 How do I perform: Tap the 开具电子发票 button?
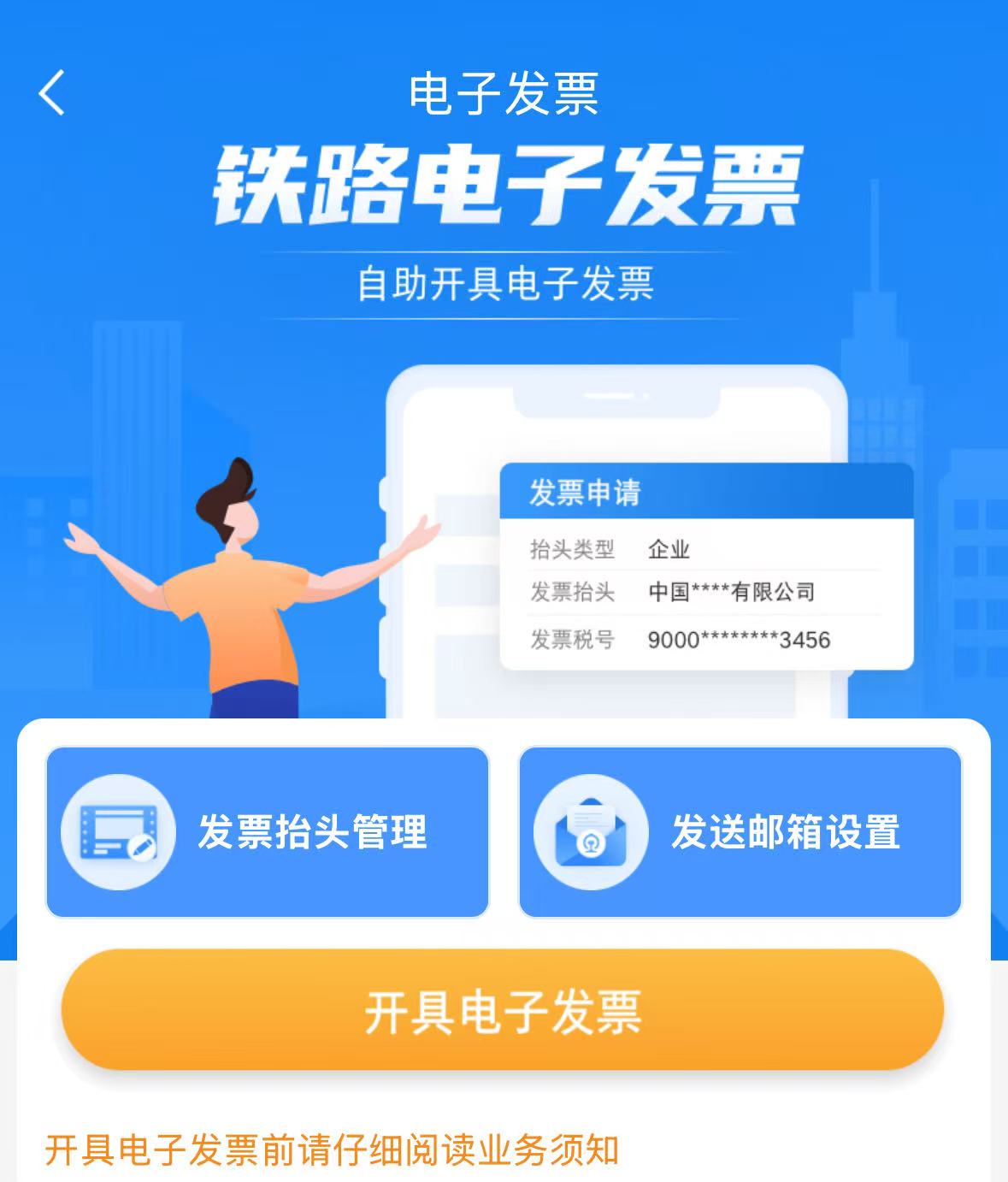pyautogui.click(x=503, y=1010)
